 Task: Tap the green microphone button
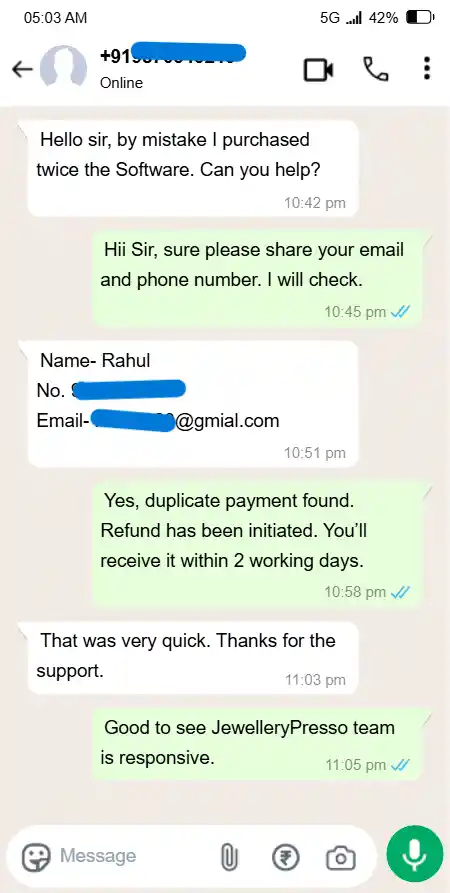415,854
